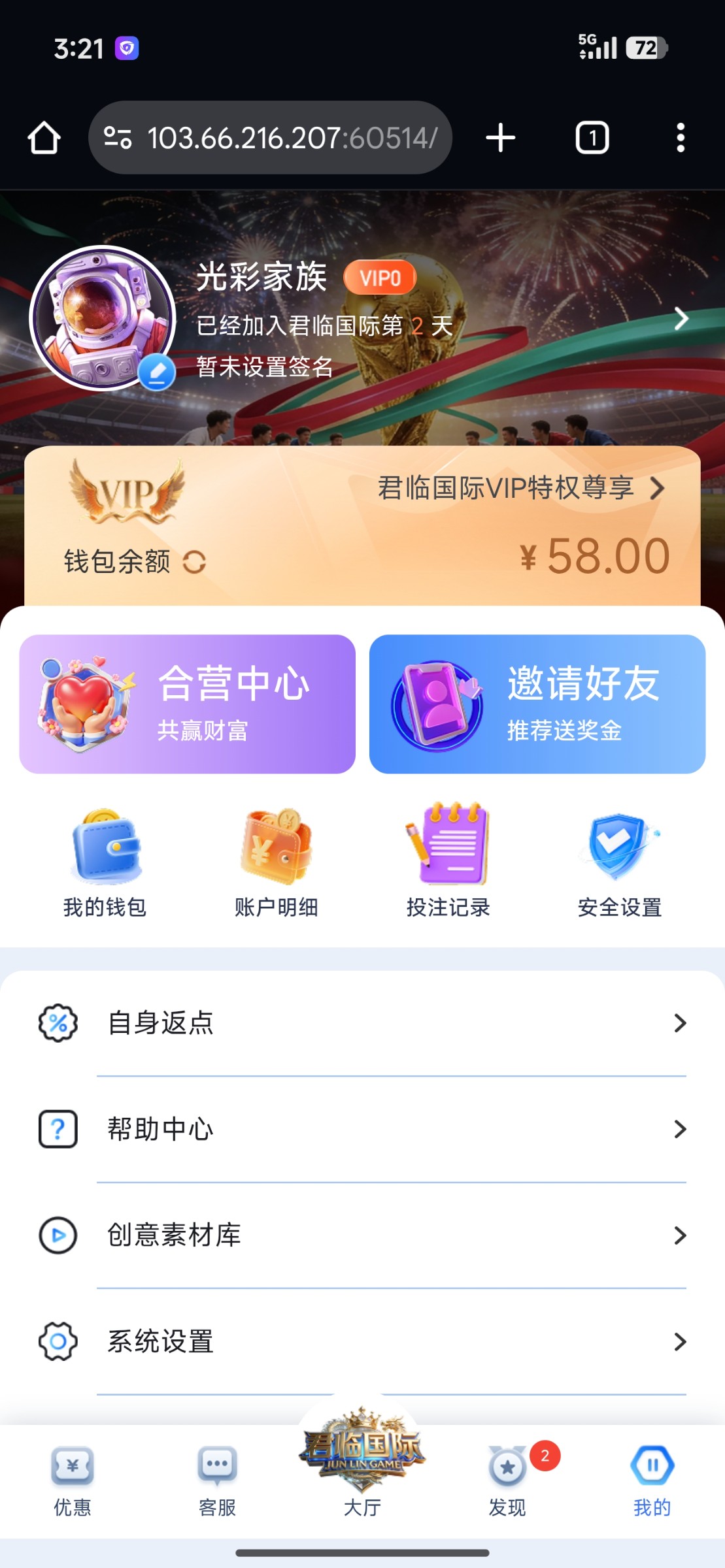Open the tab switcher
The width and height of the screenshot is (725, 1568).
click(592, 138)
